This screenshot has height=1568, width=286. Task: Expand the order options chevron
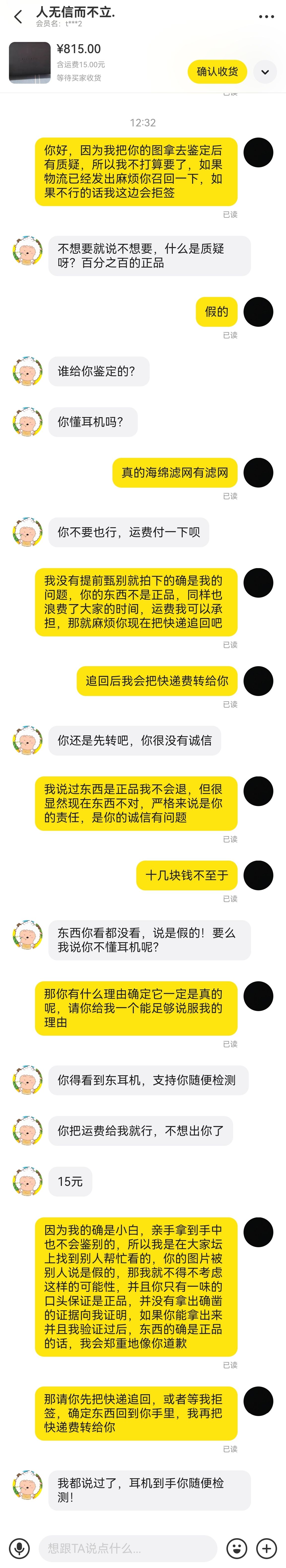click(265, 72)
